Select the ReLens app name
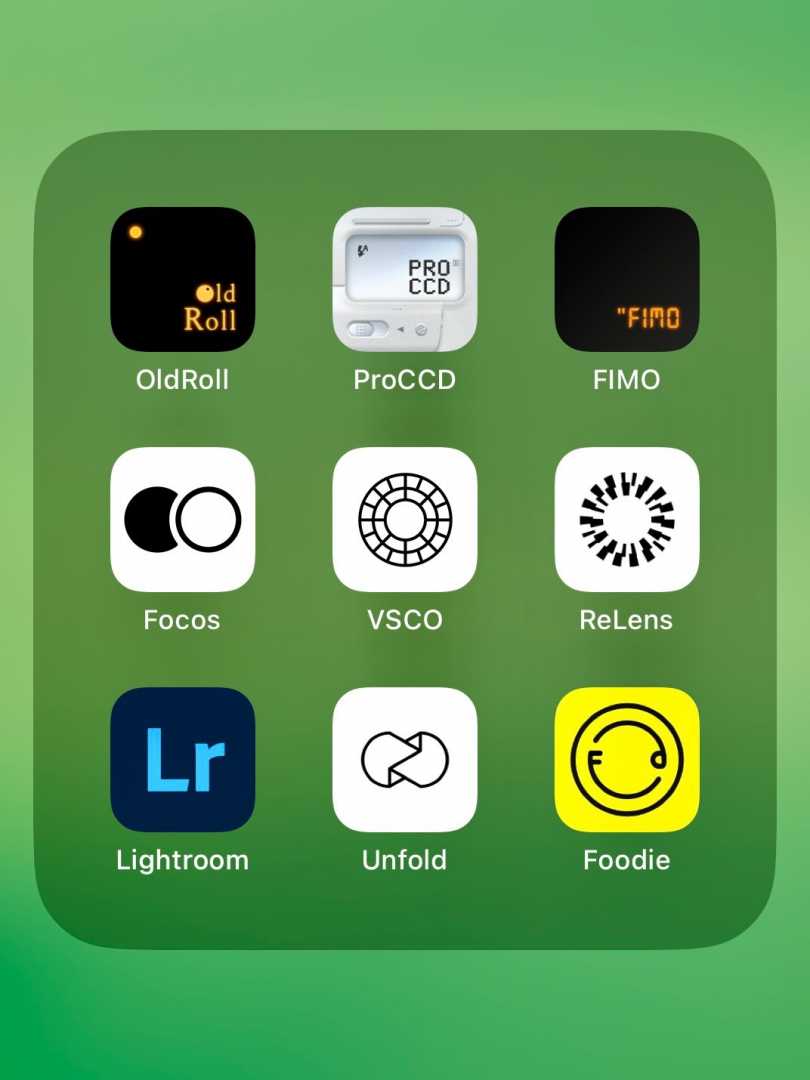Viewport: 810px width, 1080px height. [x=626, y=620]
